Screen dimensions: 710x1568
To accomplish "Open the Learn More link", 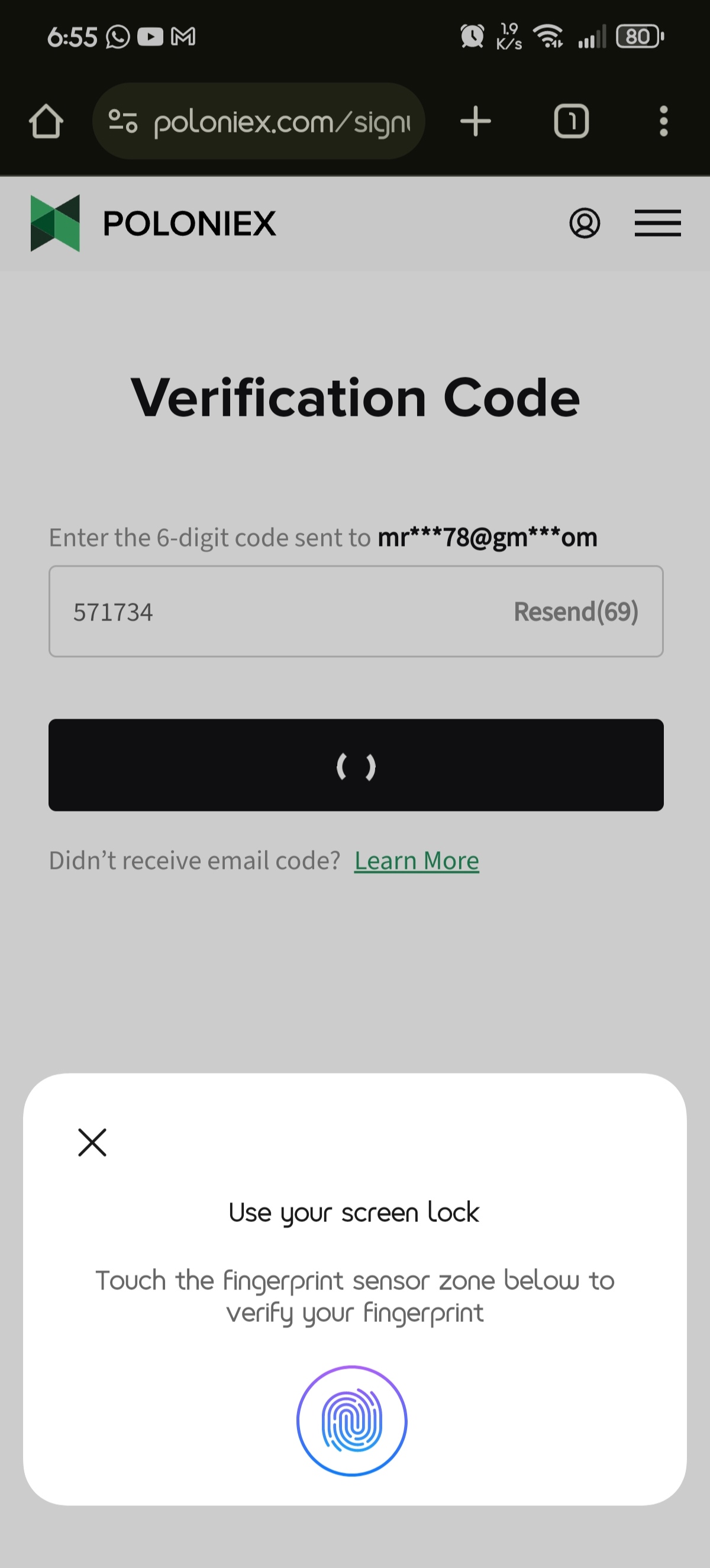I will (x=417, y=861).
